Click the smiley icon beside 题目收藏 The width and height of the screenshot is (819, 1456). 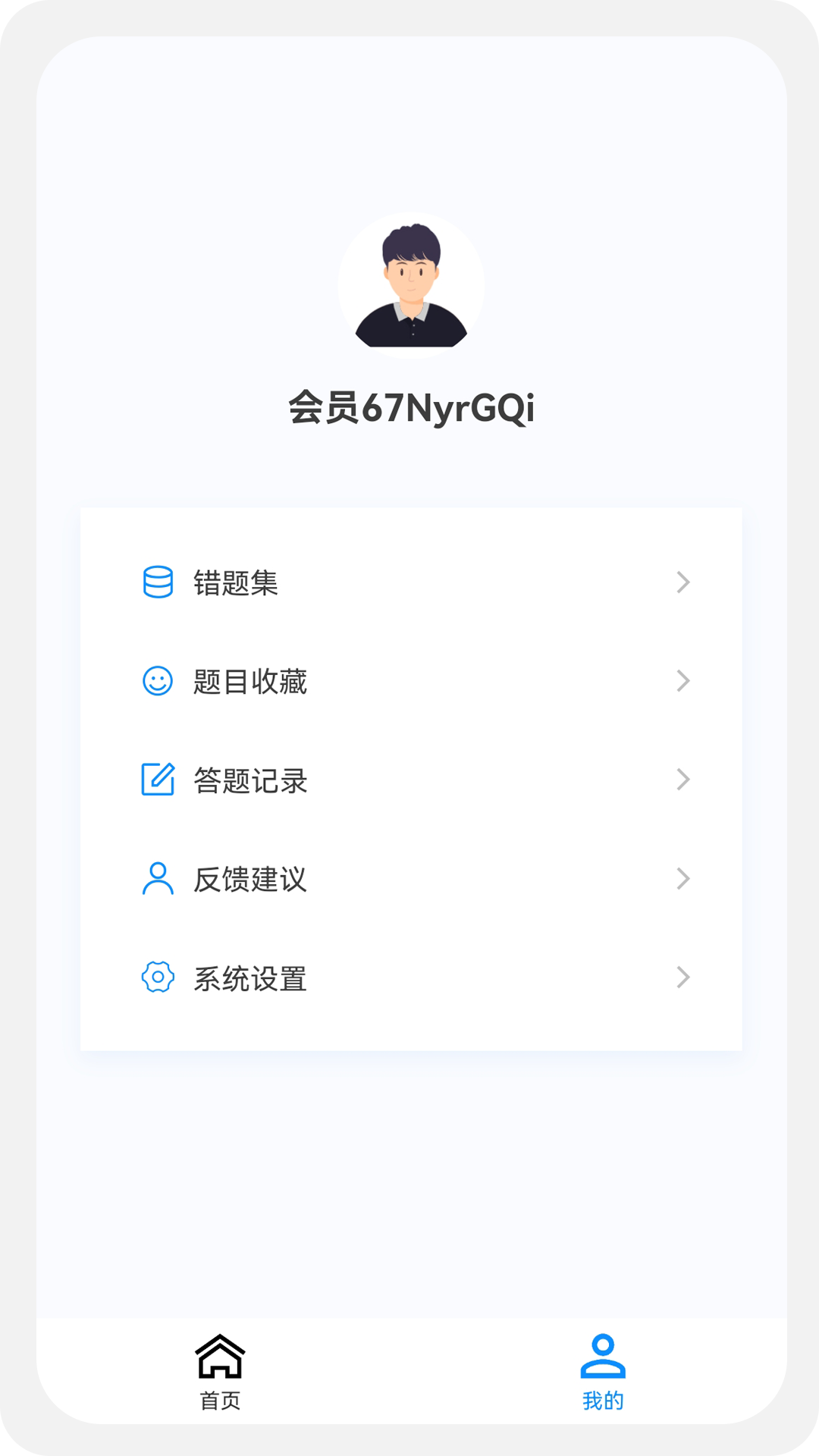[x=158, y=682]
